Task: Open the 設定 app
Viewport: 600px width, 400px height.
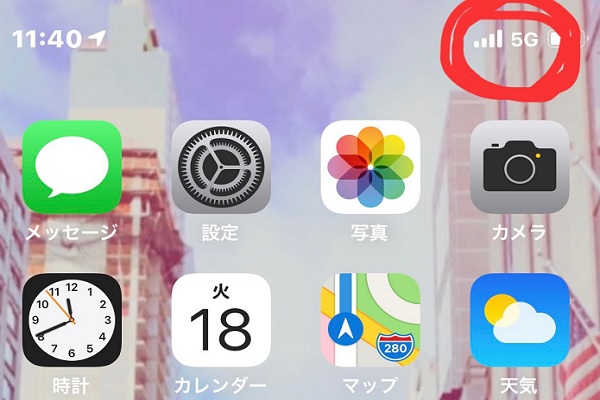Action: pos(221,169)
